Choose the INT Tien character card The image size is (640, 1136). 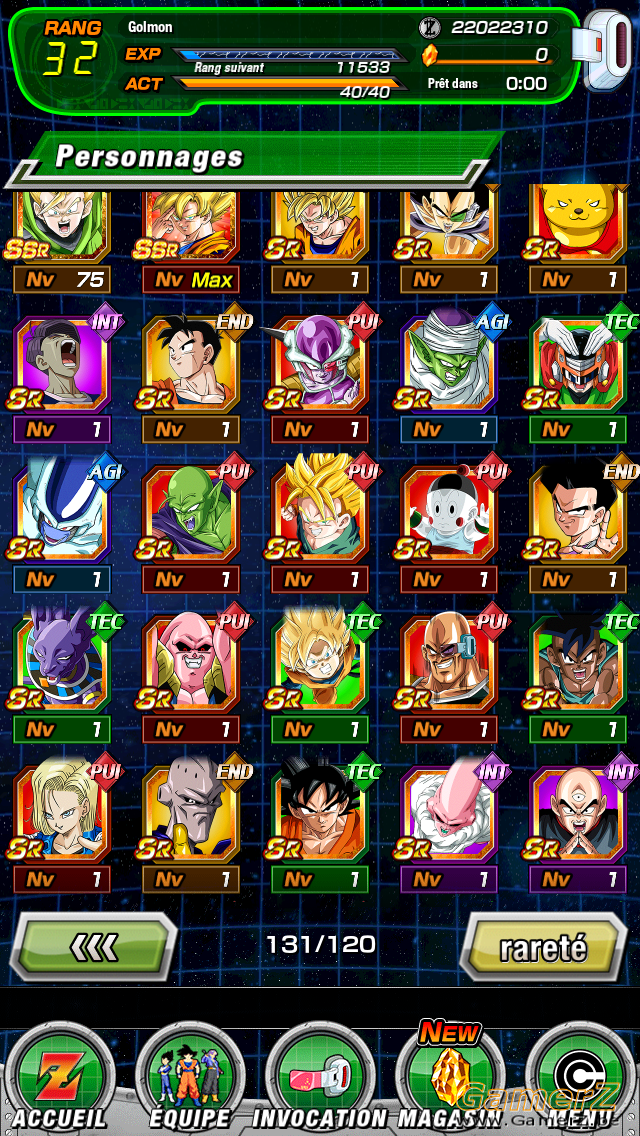[x=578, y=827]
